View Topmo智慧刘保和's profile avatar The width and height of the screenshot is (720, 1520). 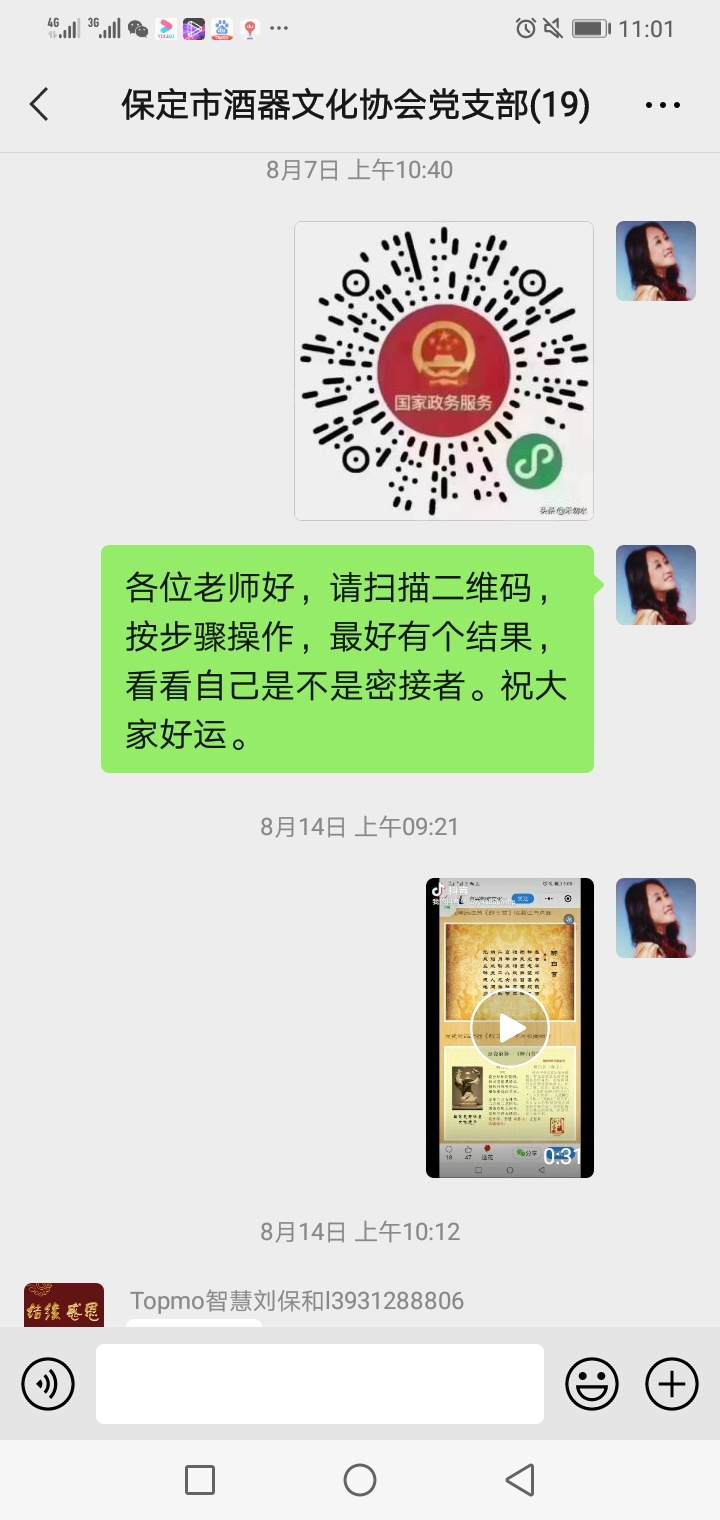[x=64, y=1305]
